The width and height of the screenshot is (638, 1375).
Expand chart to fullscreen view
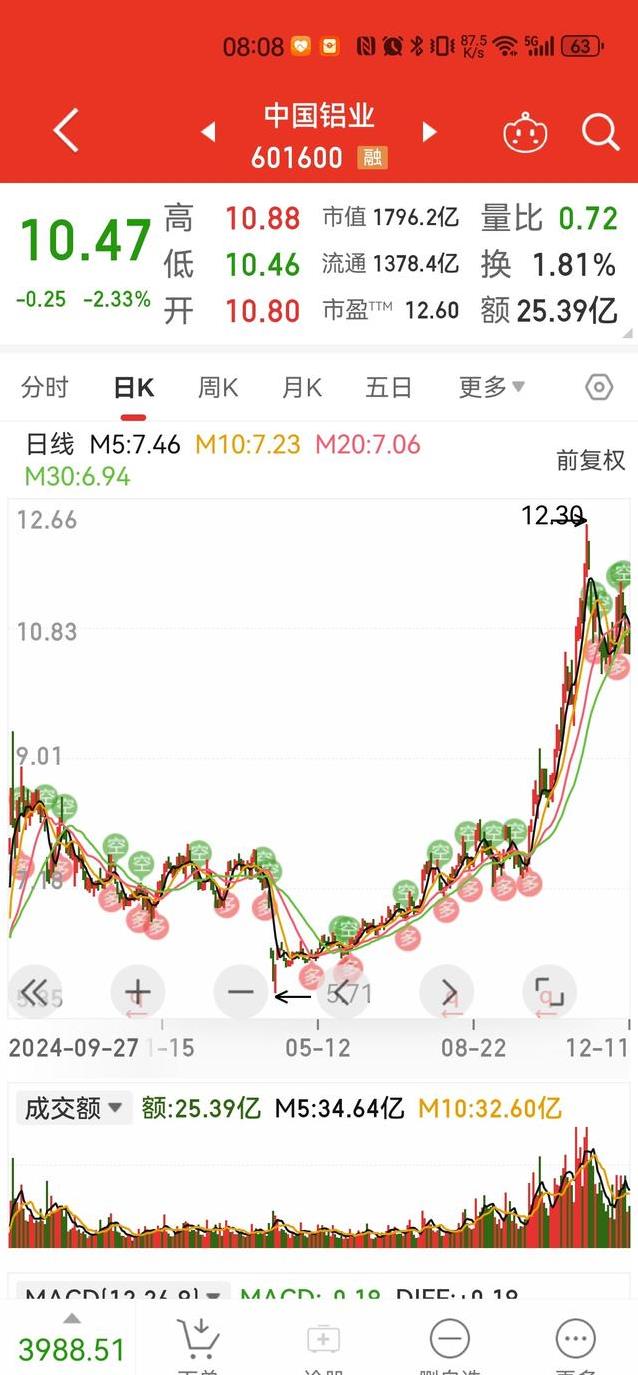point(549,992)
